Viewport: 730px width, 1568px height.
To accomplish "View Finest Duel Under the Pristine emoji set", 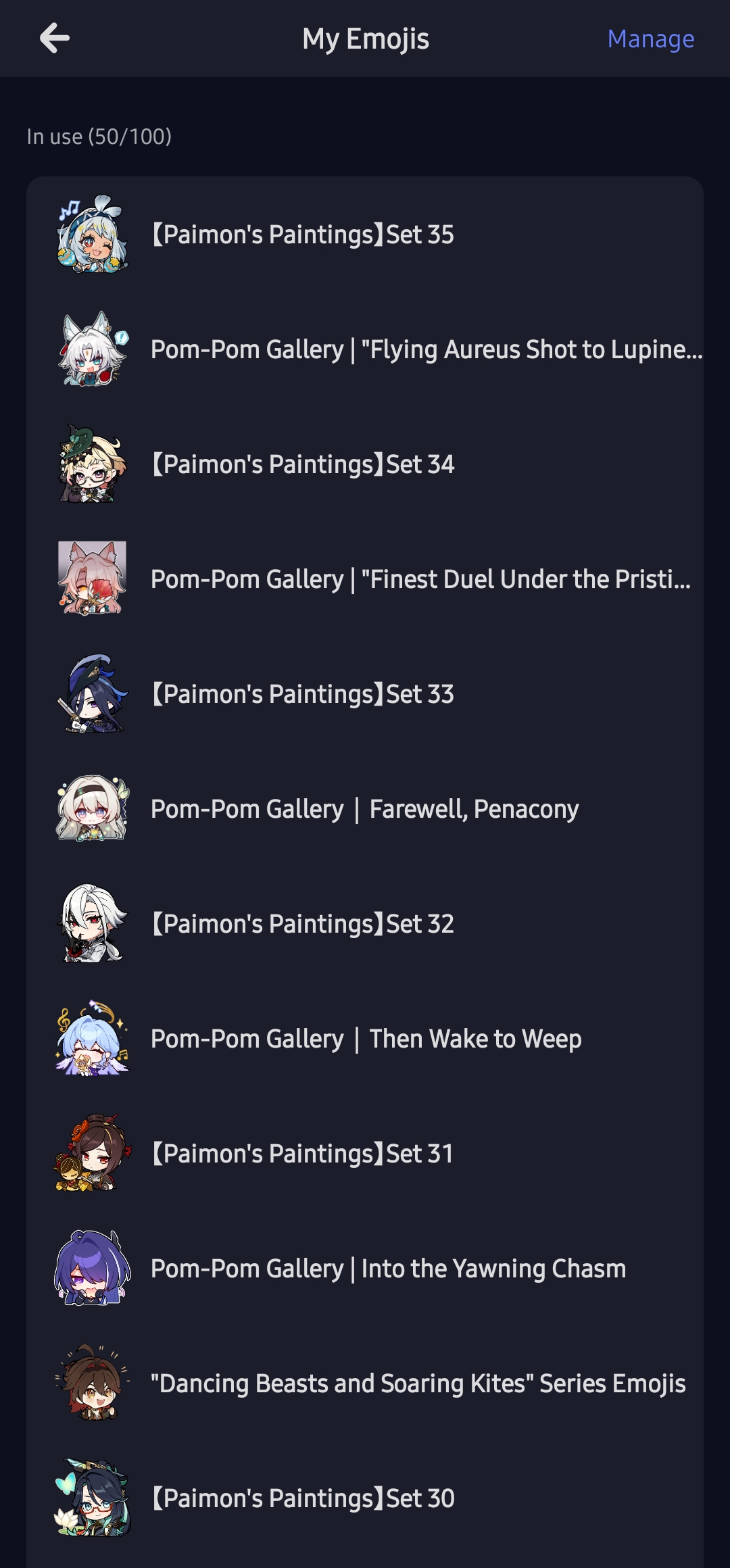I will tap(420, 579).
